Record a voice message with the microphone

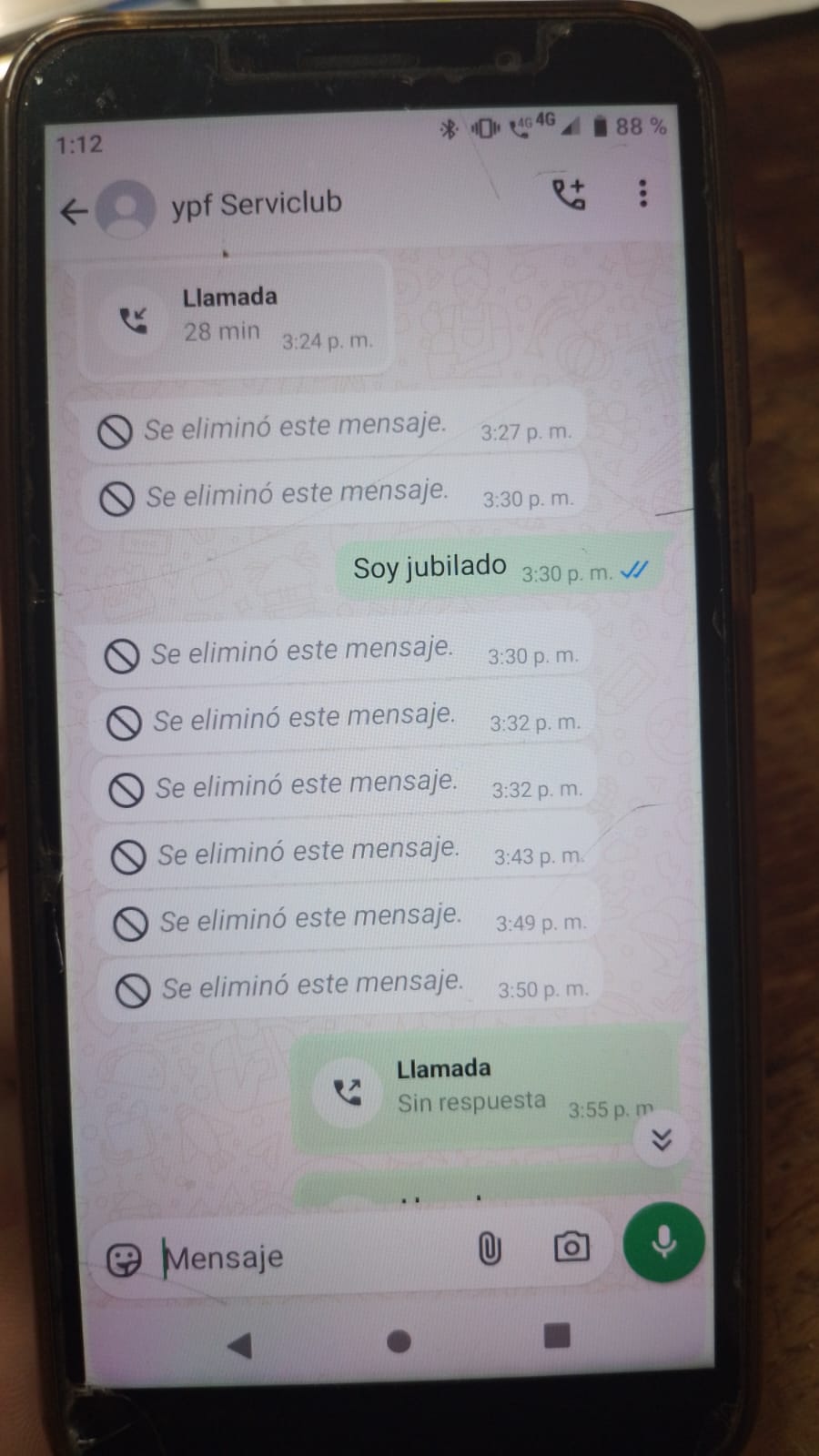coord(663,1242)
